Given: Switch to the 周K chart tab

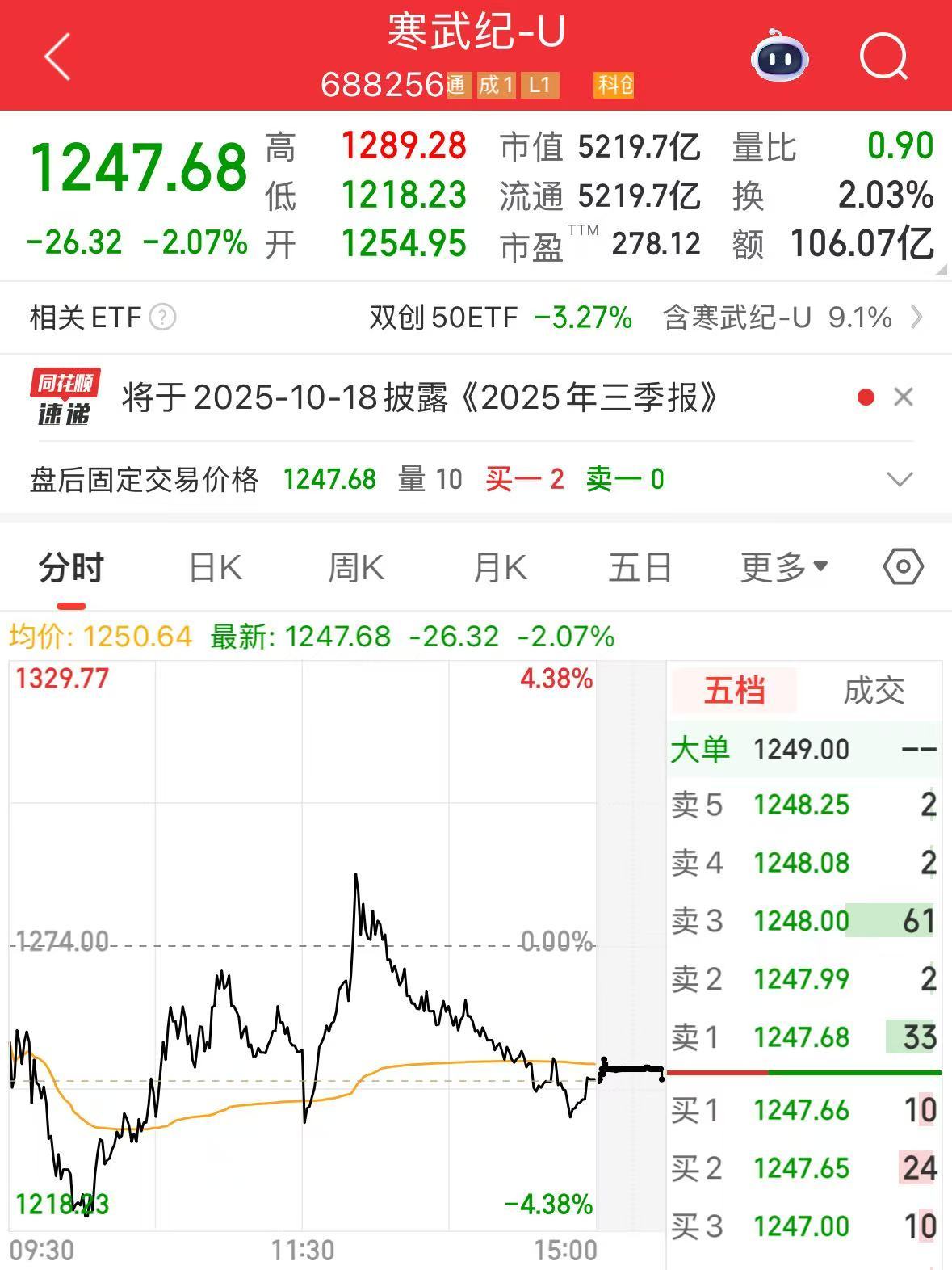Looking at the screenshot, I should coord(356,568).
